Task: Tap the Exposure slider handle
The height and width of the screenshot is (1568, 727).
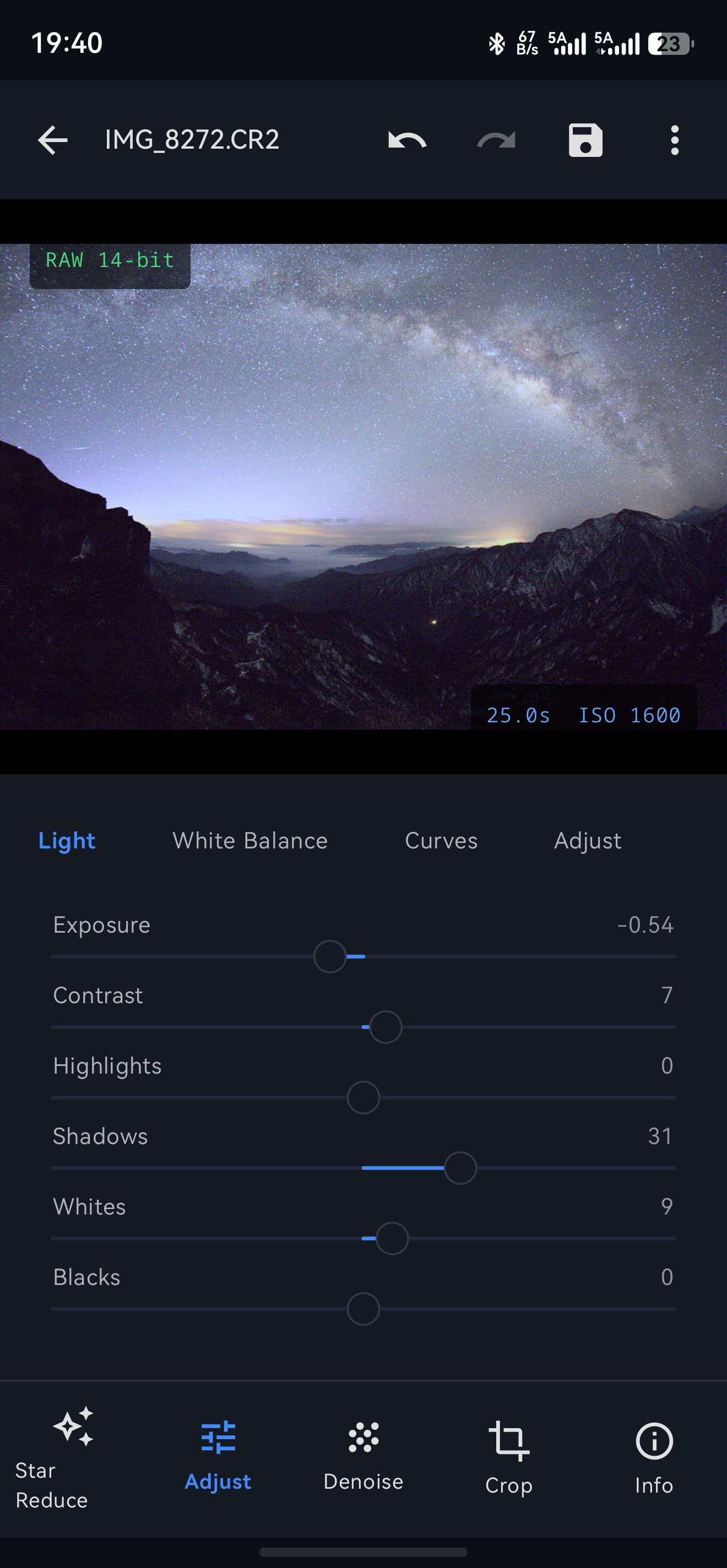Action: tap(330, 956)
